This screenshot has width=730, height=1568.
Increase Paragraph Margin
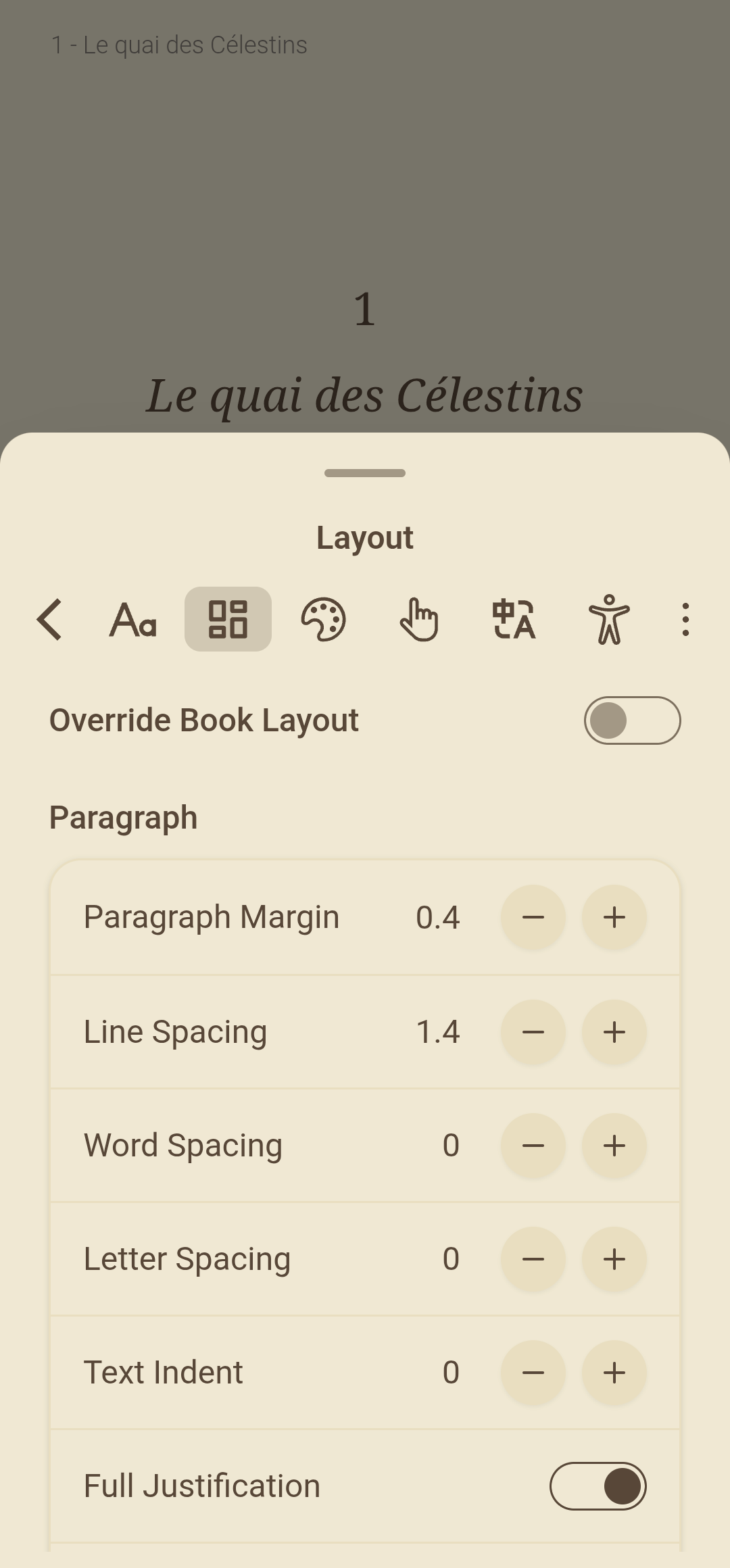(x=614, y=917)
